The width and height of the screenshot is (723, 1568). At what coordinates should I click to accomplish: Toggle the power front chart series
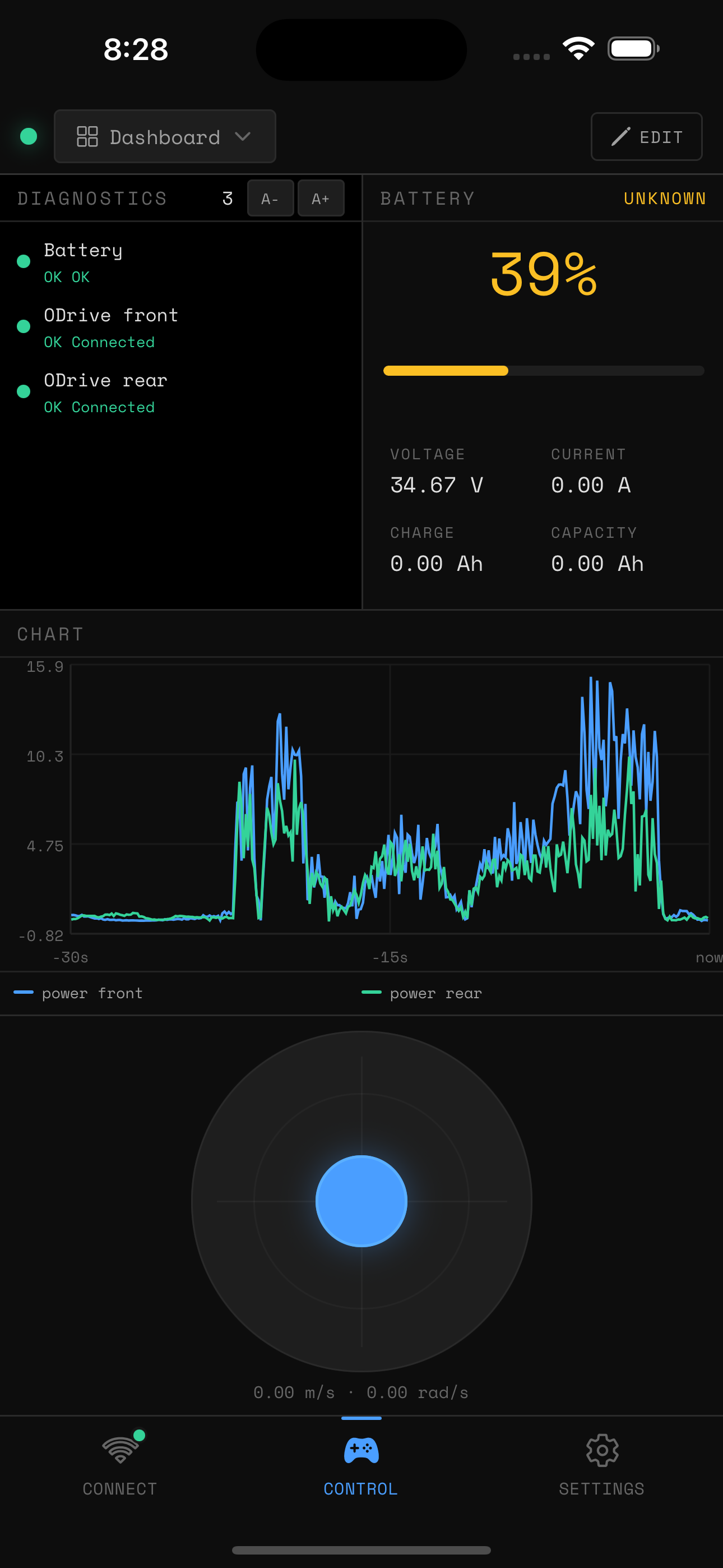[x=79, y=993]
